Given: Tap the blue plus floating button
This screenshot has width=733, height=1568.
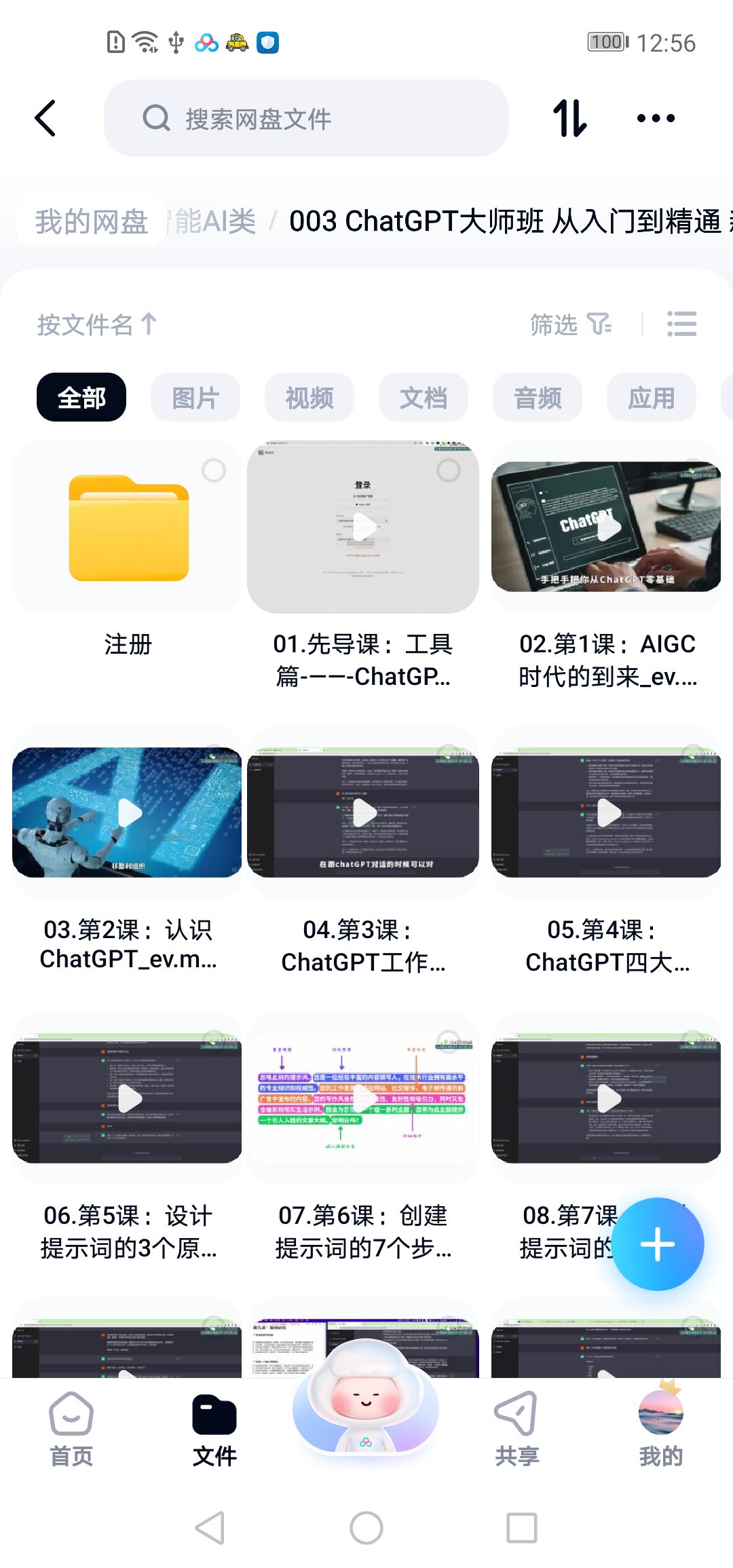Looking at the screenshot, I should (x=658, y=1244).
